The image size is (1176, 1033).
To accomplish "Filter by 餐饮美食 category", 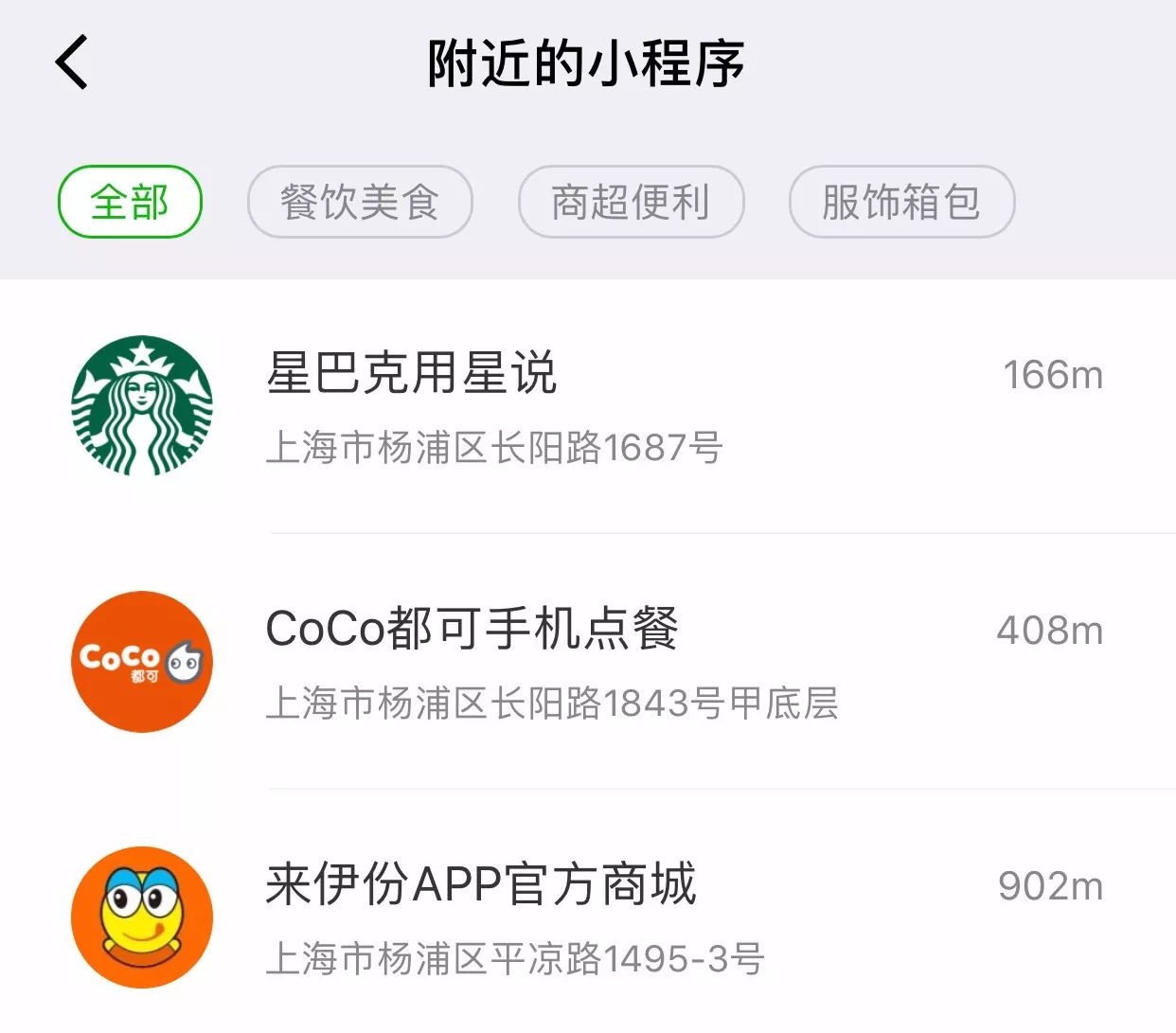I will [360, 202].
